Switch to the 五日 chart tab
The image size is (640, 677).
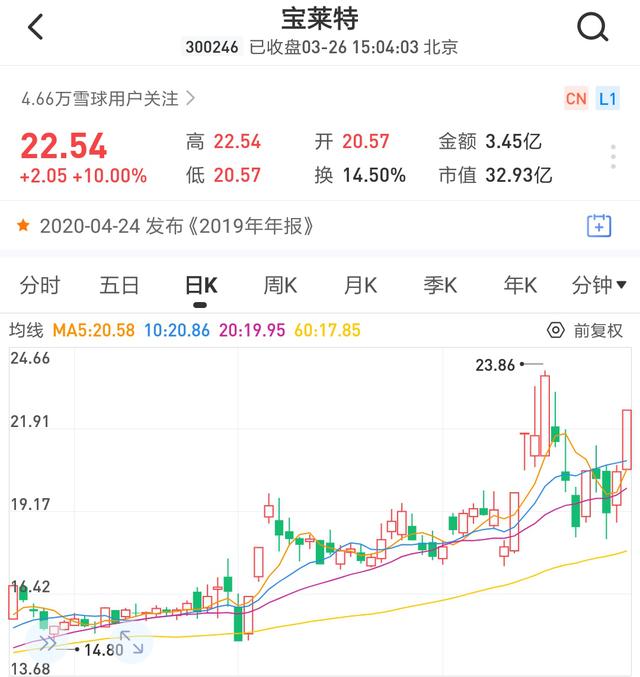(x=120, y=286)
